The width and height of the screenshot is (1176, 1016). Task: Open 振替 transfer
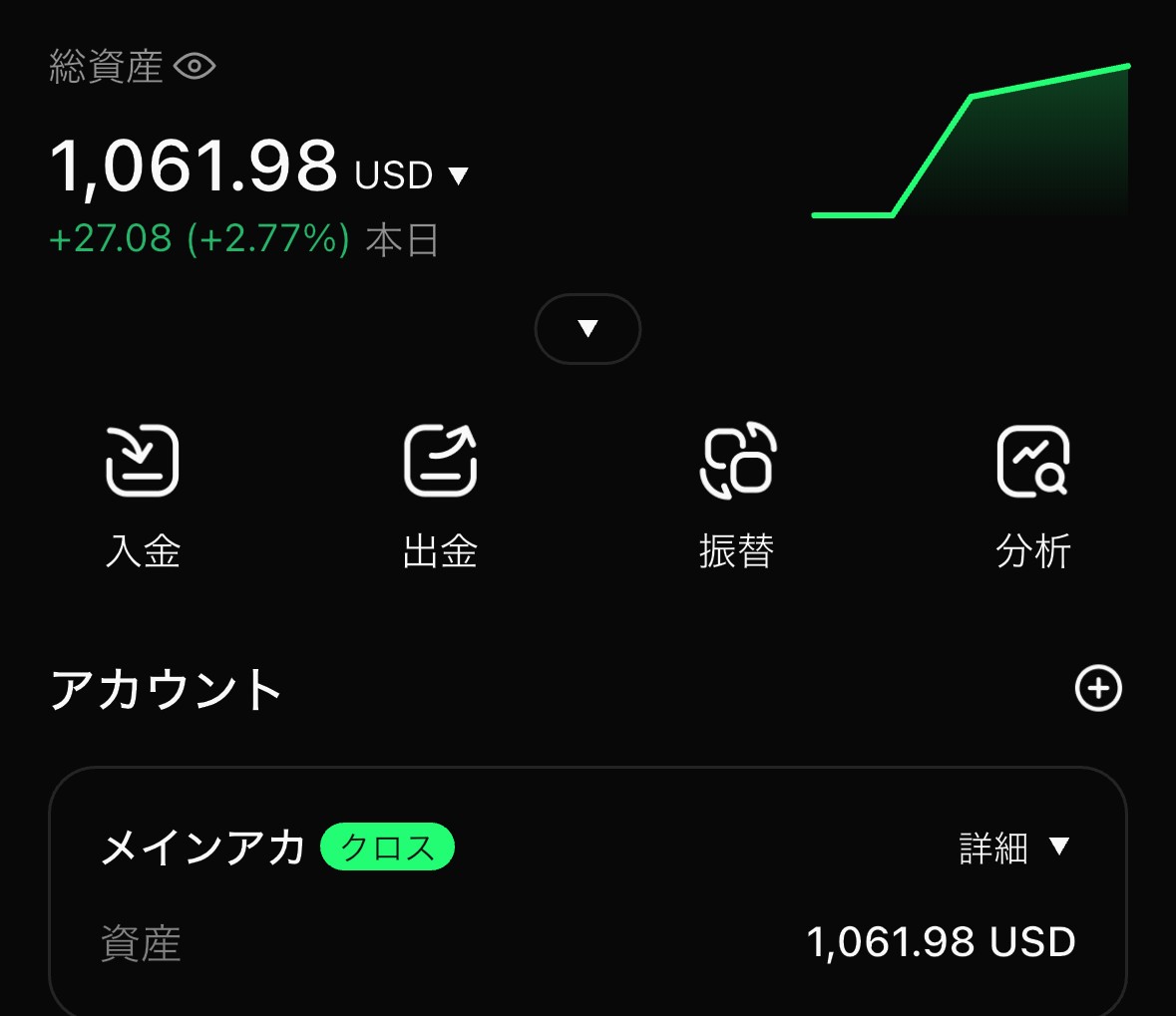(x=737, y=496)
